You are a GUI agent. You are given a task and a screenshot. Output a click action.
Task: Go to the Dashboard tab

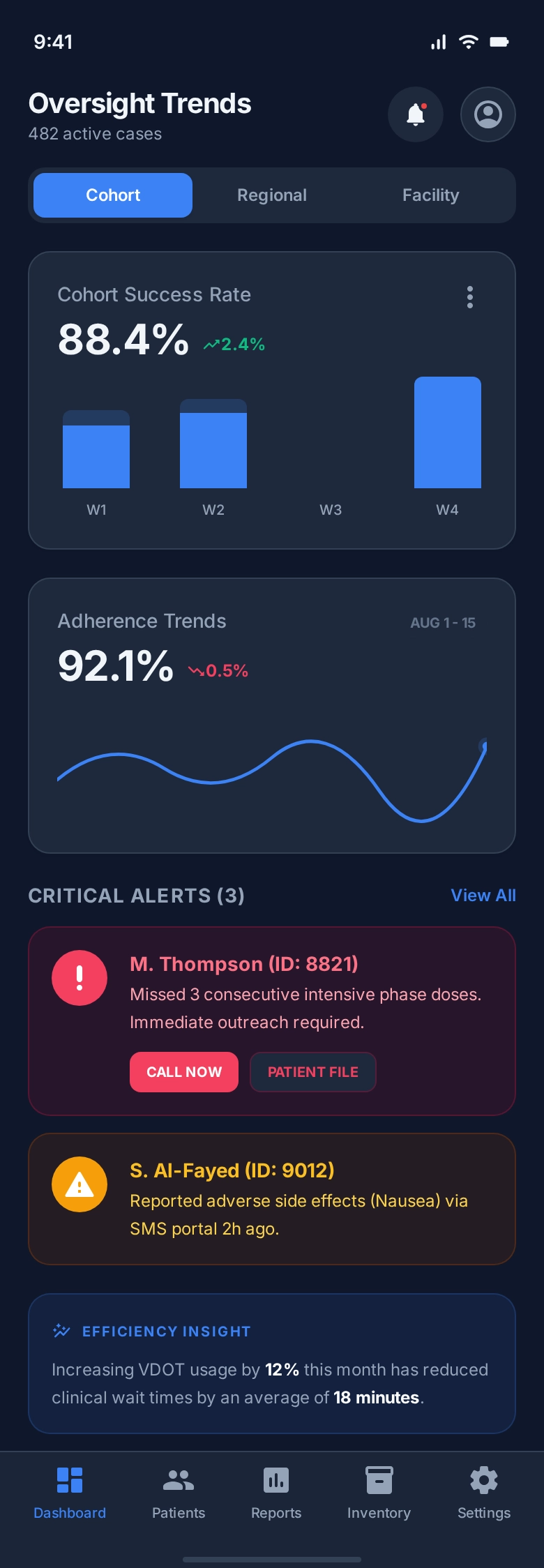[x=70, y=1493]
